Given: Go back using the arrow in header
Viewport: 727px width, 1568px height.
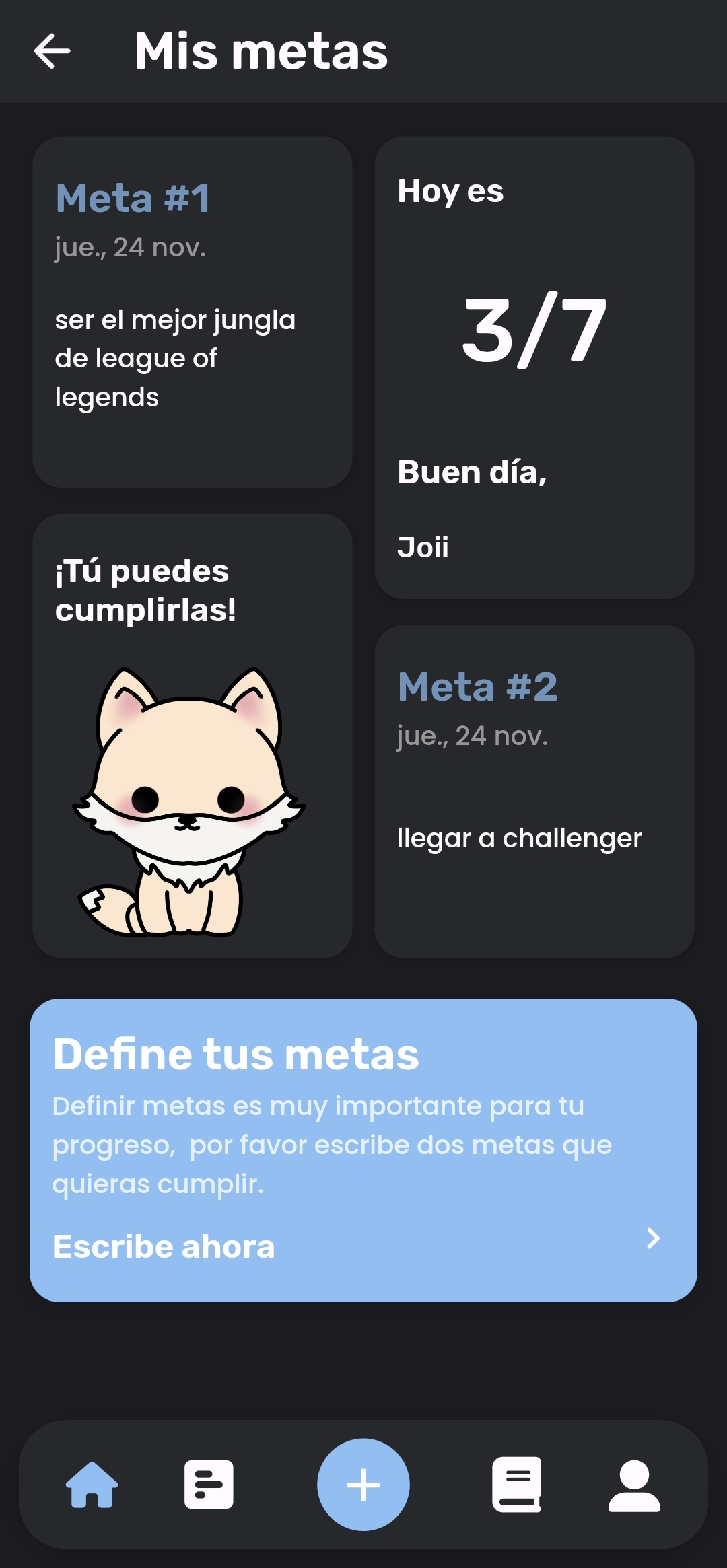Looking at the screenshot, I should click(53, 51).
